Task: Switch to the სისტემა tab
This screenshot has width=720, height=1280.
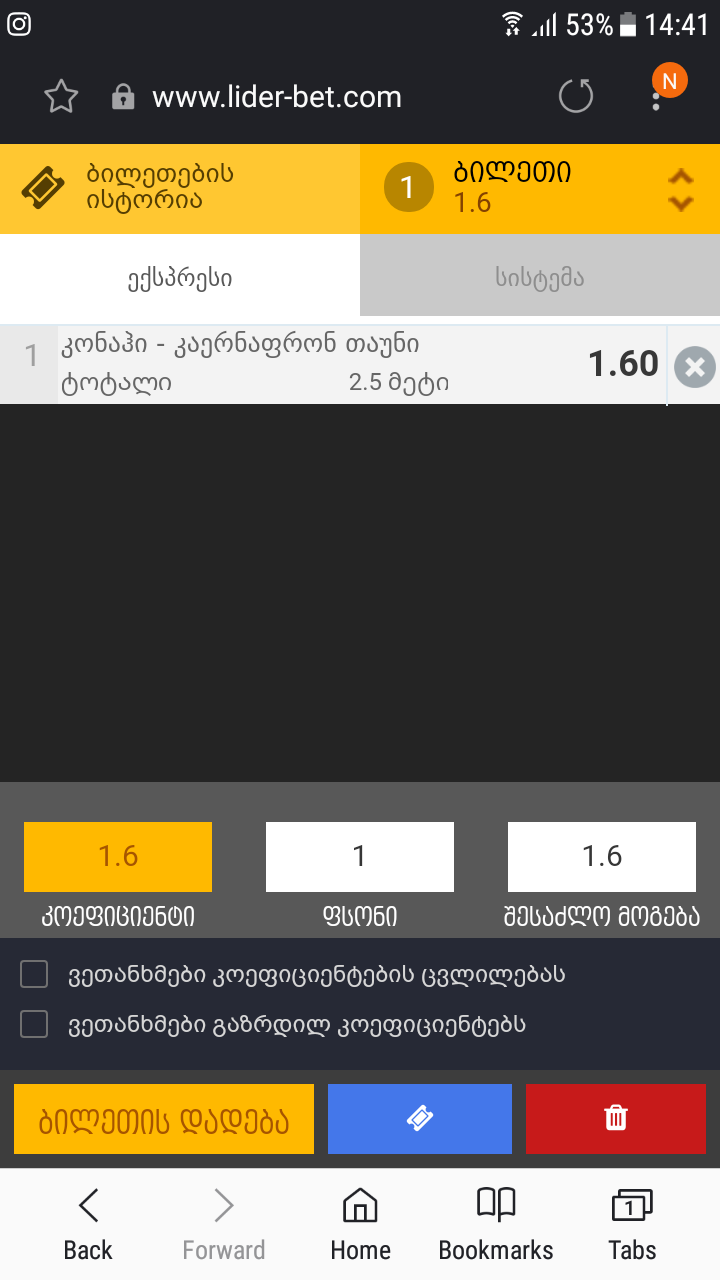Action: [x=540, y=275]
